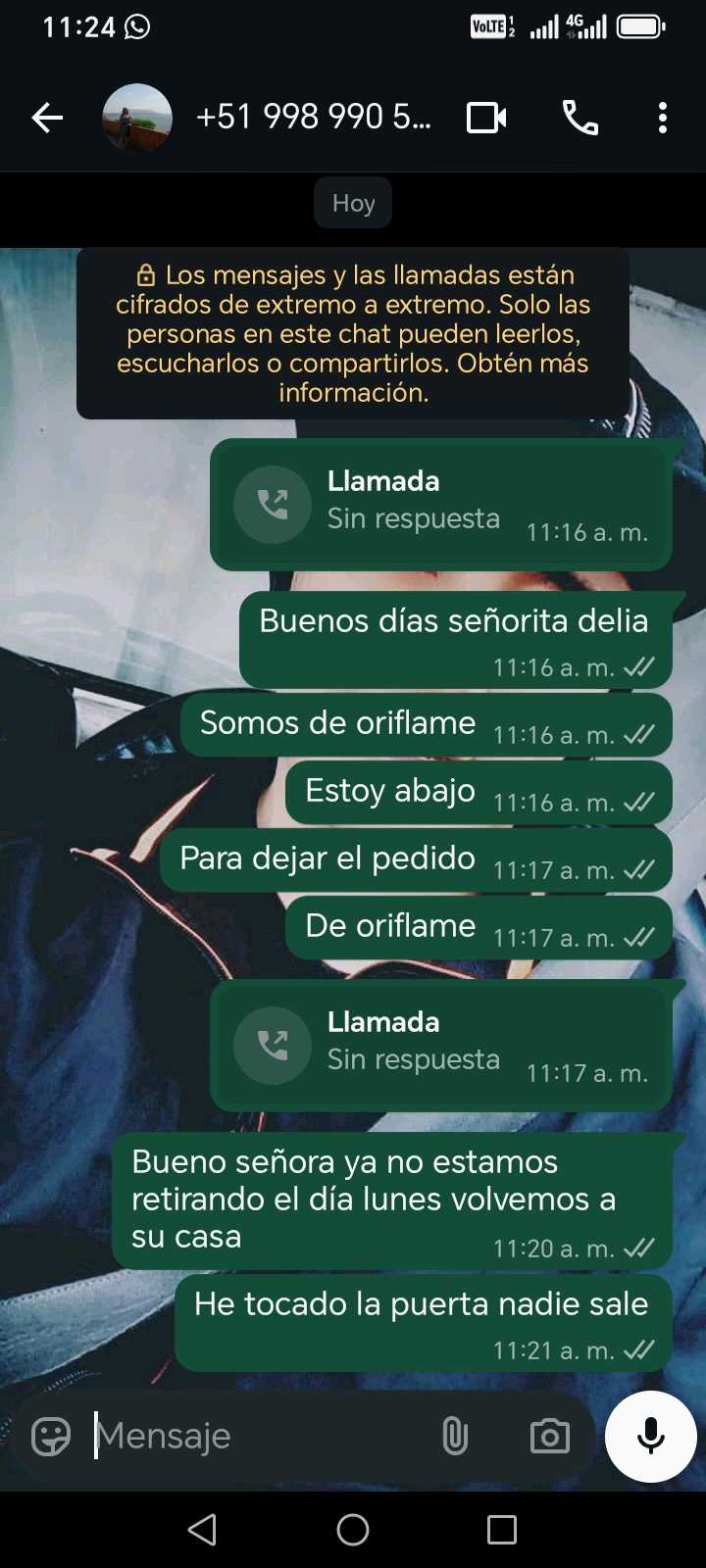Open the contact's profile picture
This screenshot has width=706, height=1568.
[x=137, y=119]
